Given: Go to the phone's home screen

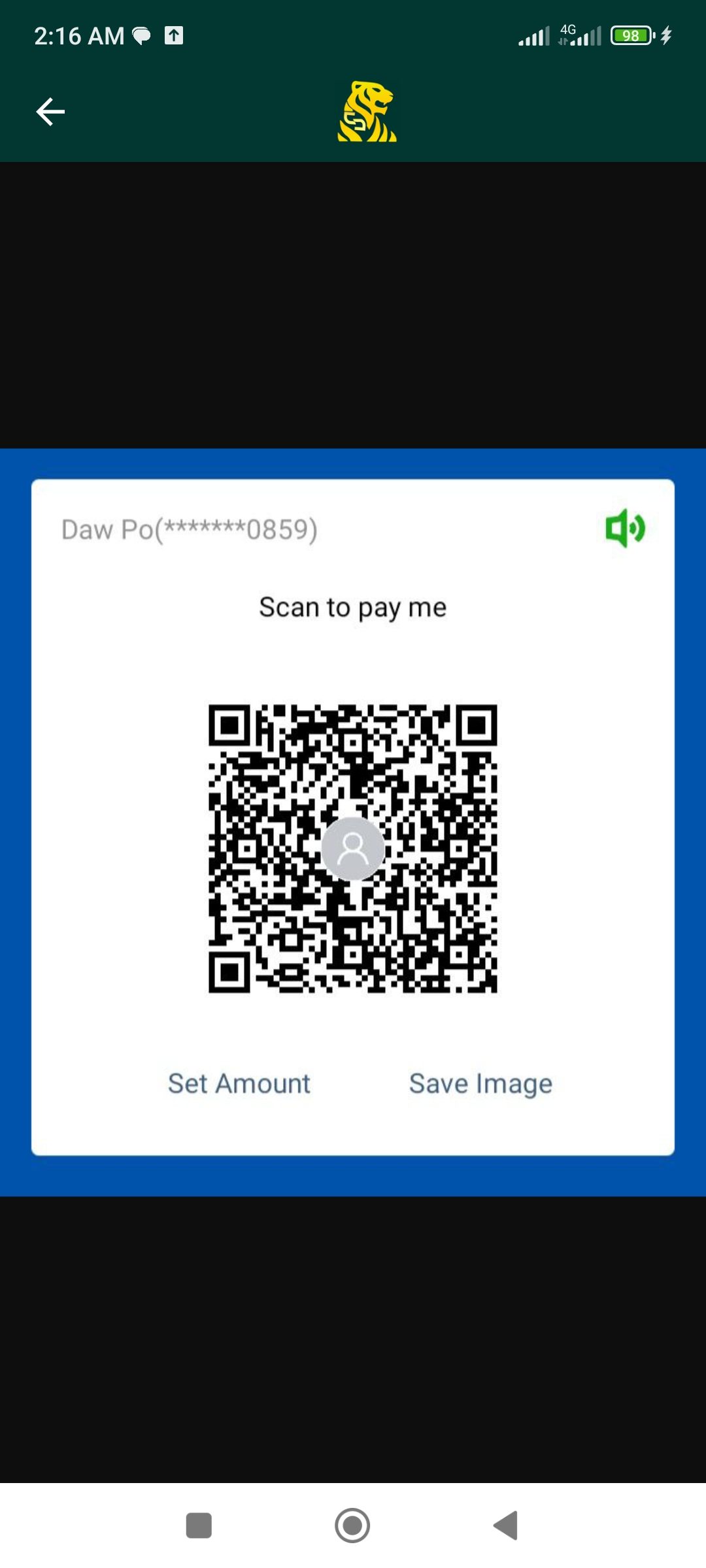Looking at the screenshot, I should click(x=352, y=1526).
